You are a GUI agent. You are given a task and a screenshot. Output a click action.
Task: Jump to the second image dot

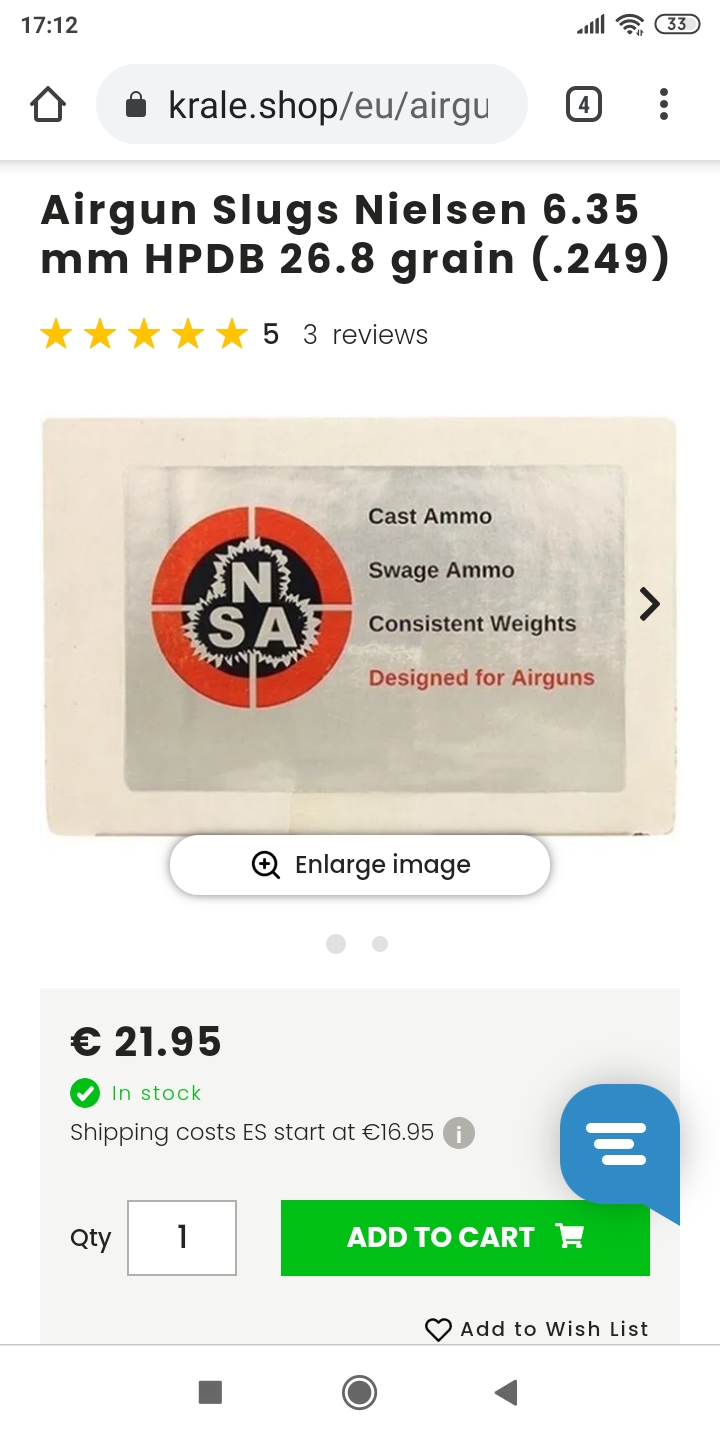(380, 944)
